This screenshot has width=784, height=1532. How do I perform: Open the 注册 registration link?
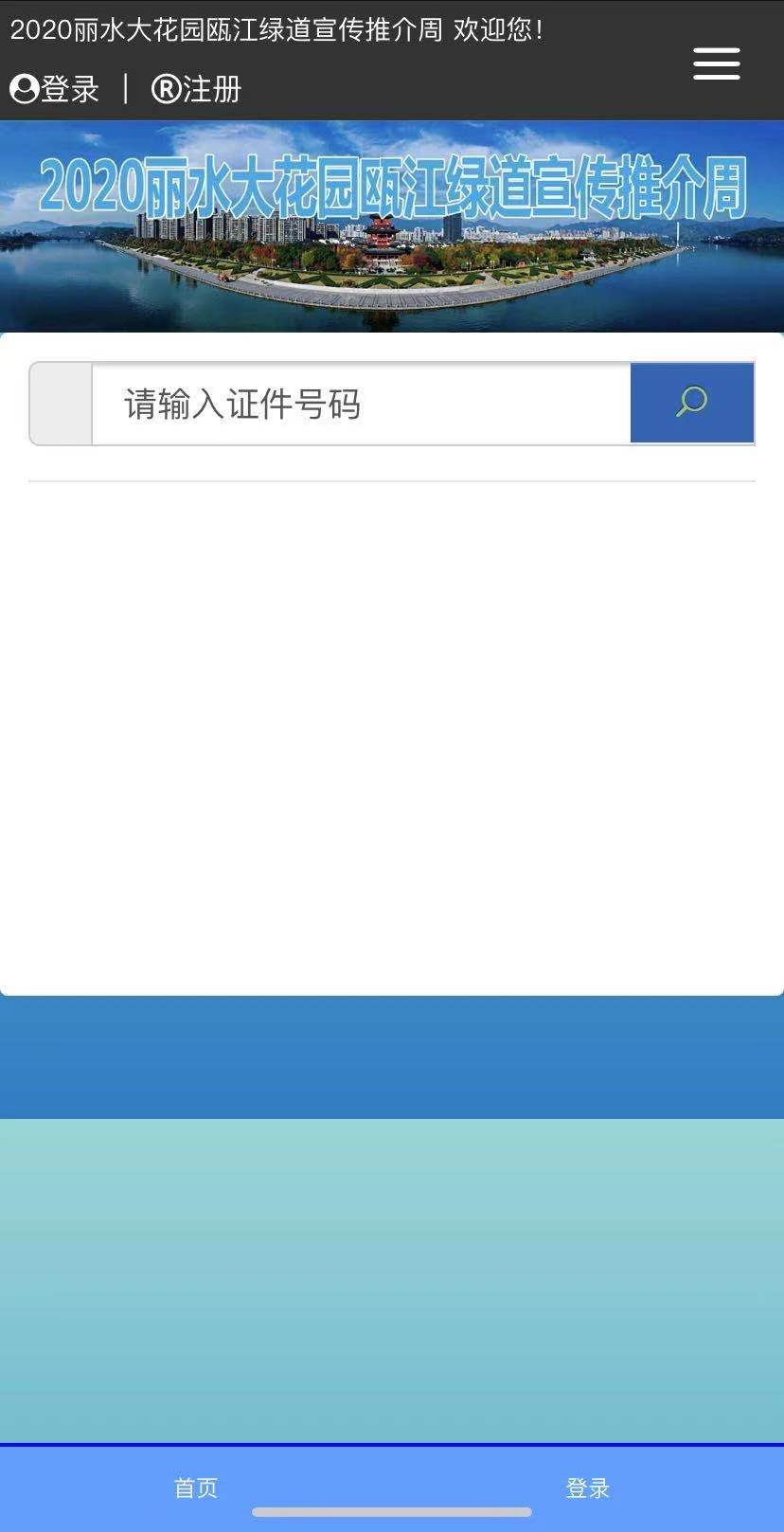[x=197, y=89]
